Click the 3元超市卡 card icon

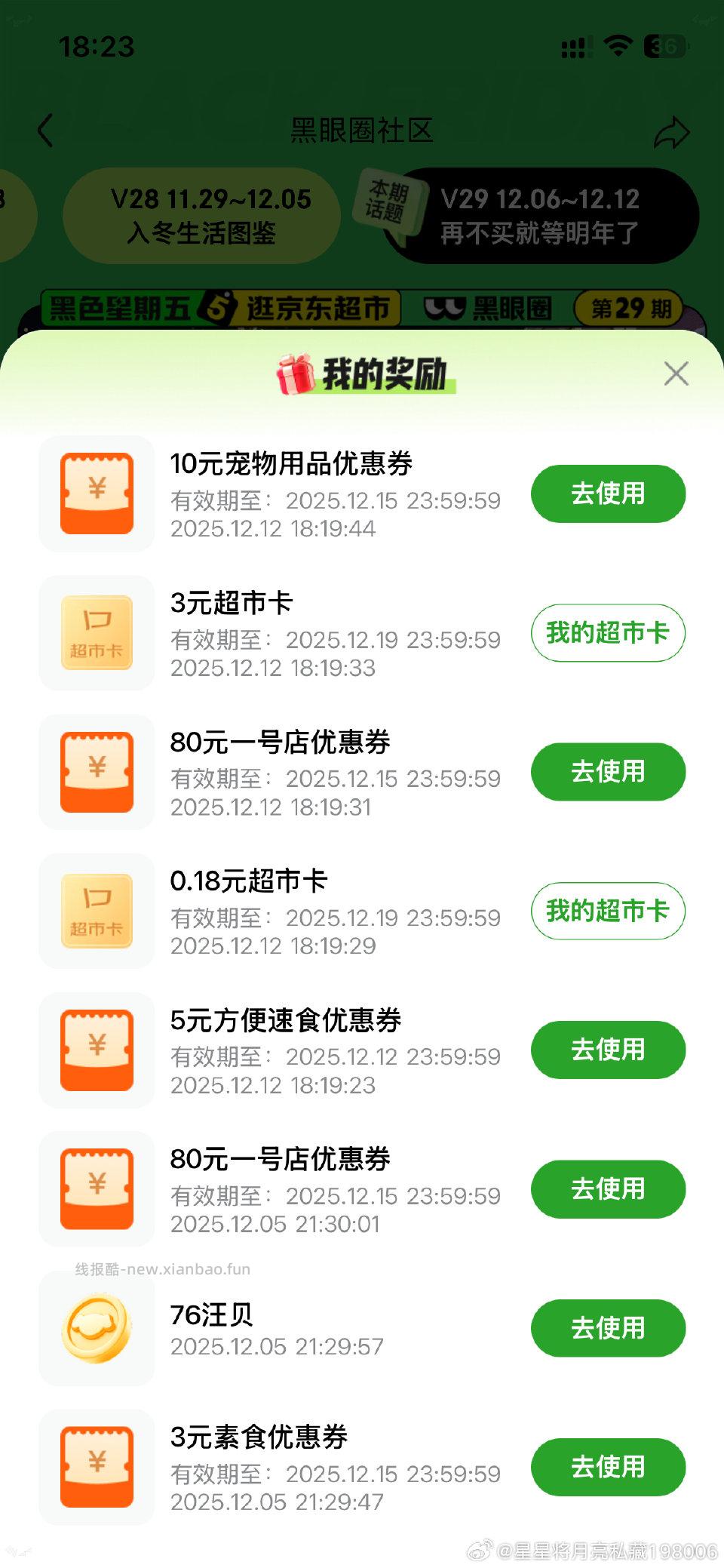[x=96, y=634]
